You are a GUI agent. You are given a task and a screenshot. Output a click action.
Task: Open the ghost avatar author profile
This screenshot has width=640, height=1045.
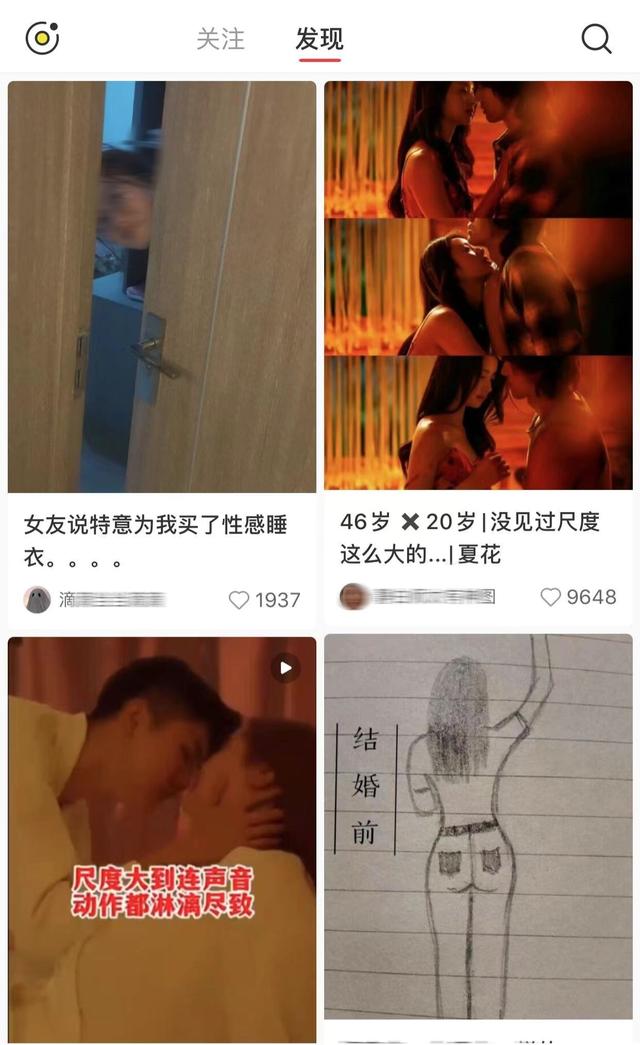pos(37,600)
